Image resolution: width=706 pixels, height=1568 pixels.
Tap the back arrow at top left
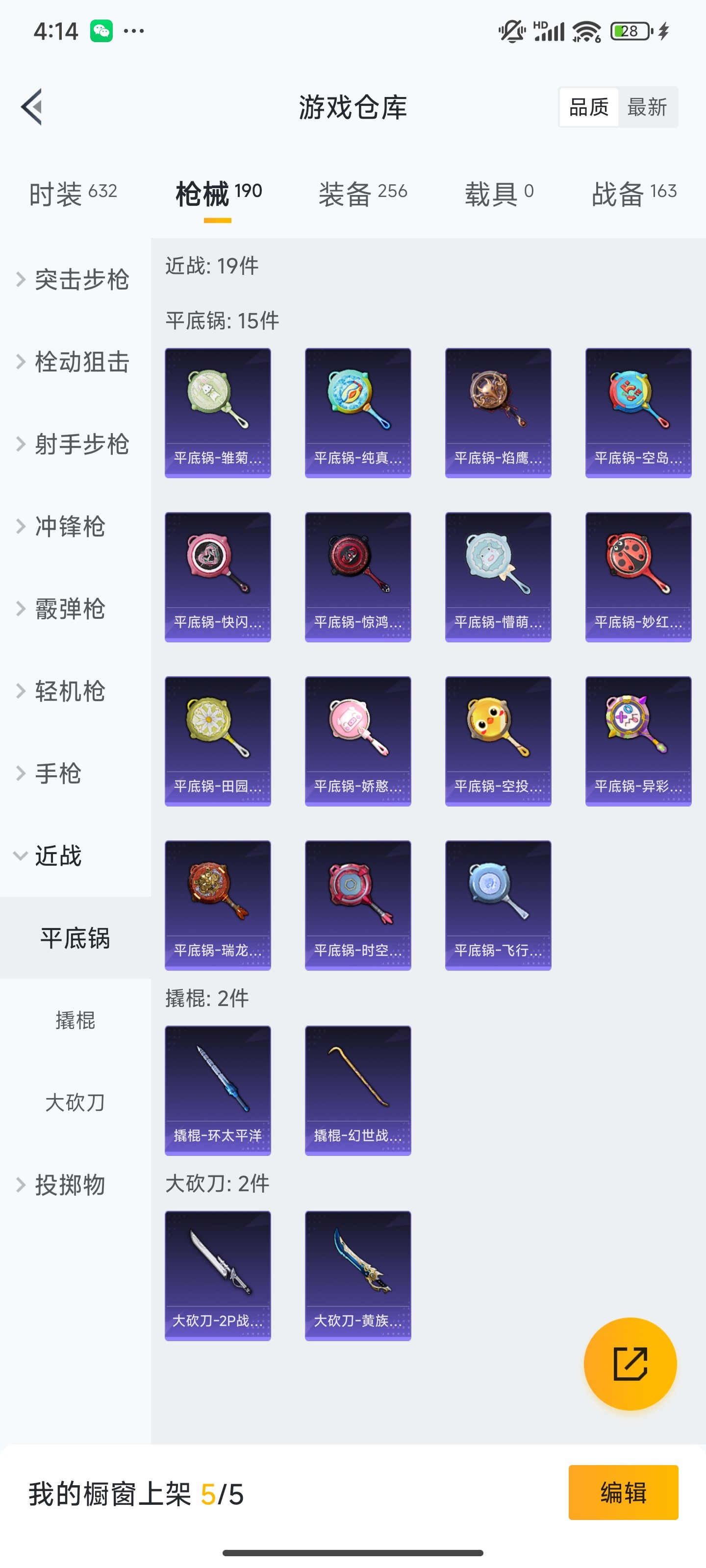[33, 106]
